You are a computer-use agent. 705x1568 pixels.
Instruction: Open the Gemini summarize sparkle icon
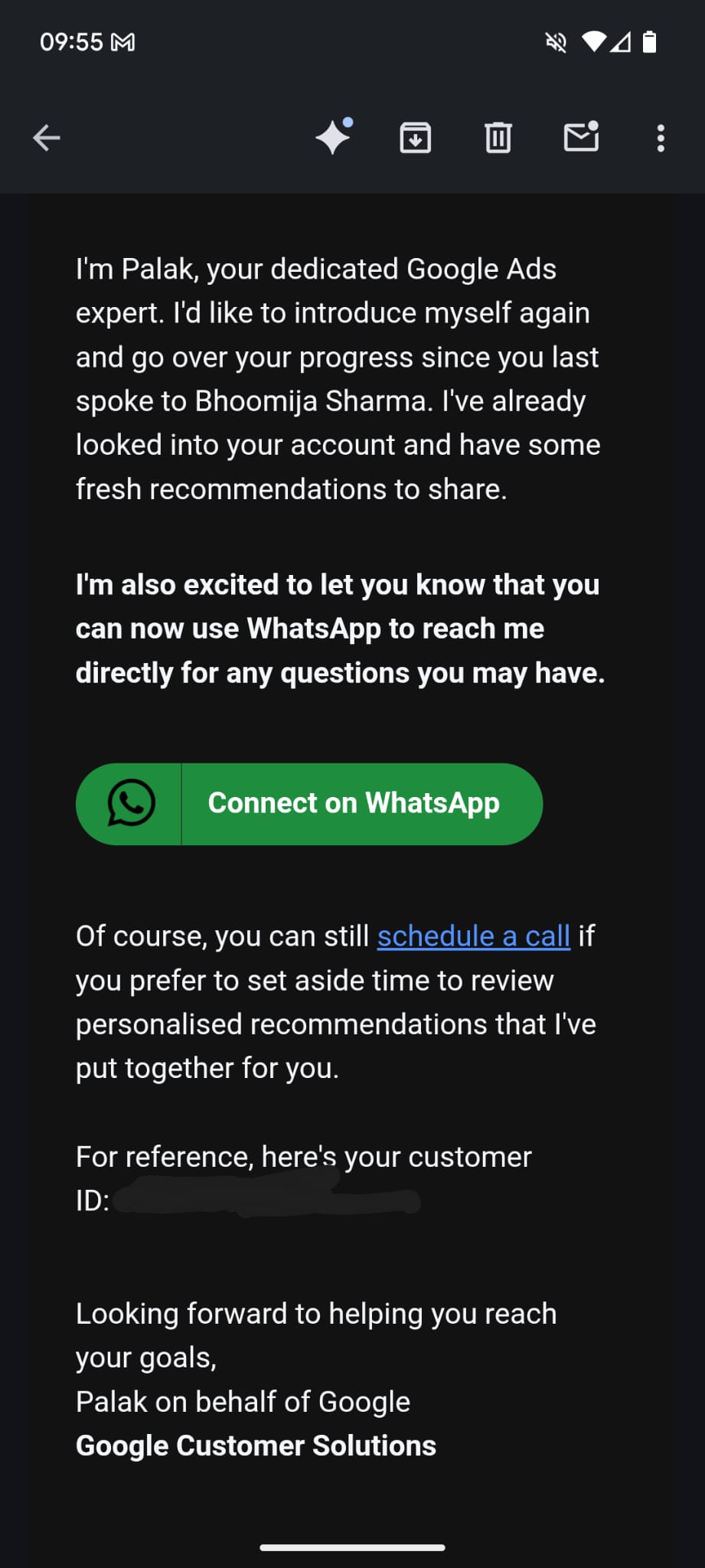(x=334, y=138)
